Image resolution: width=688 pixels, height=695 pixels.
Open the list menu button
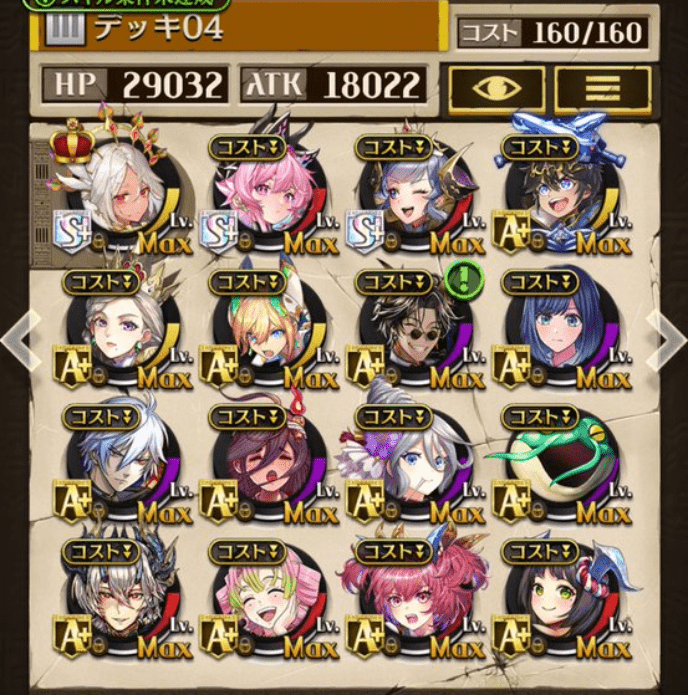(602, 89)
